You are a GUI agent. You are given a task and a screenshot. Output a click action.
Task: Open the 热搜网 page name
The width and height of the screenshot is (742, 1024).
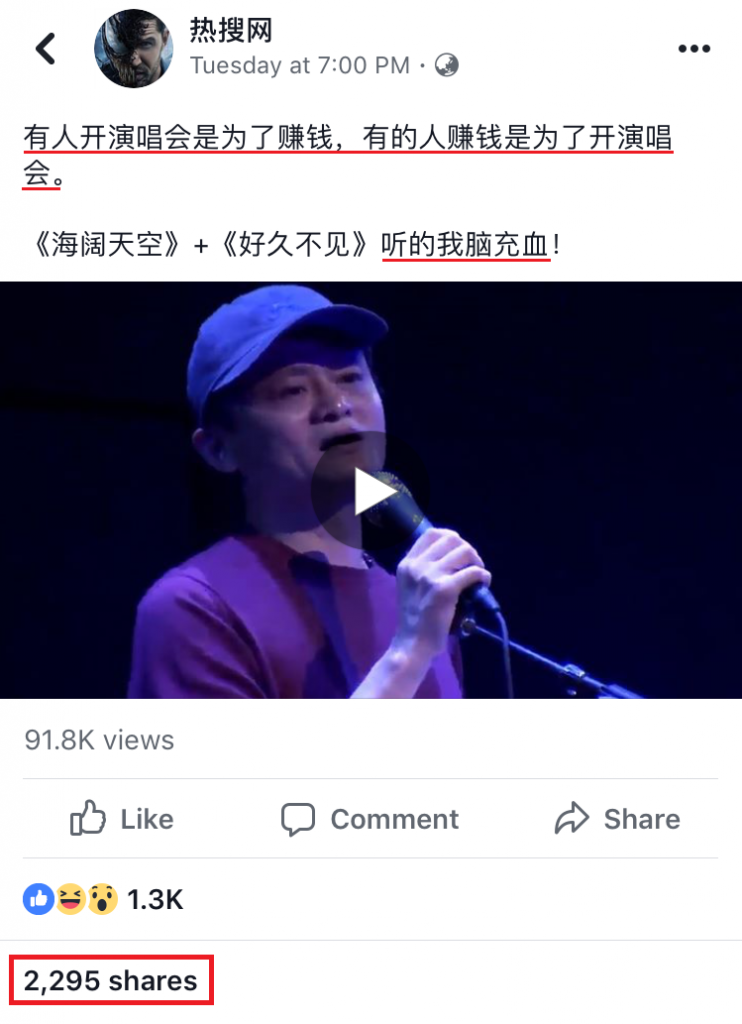232,31
